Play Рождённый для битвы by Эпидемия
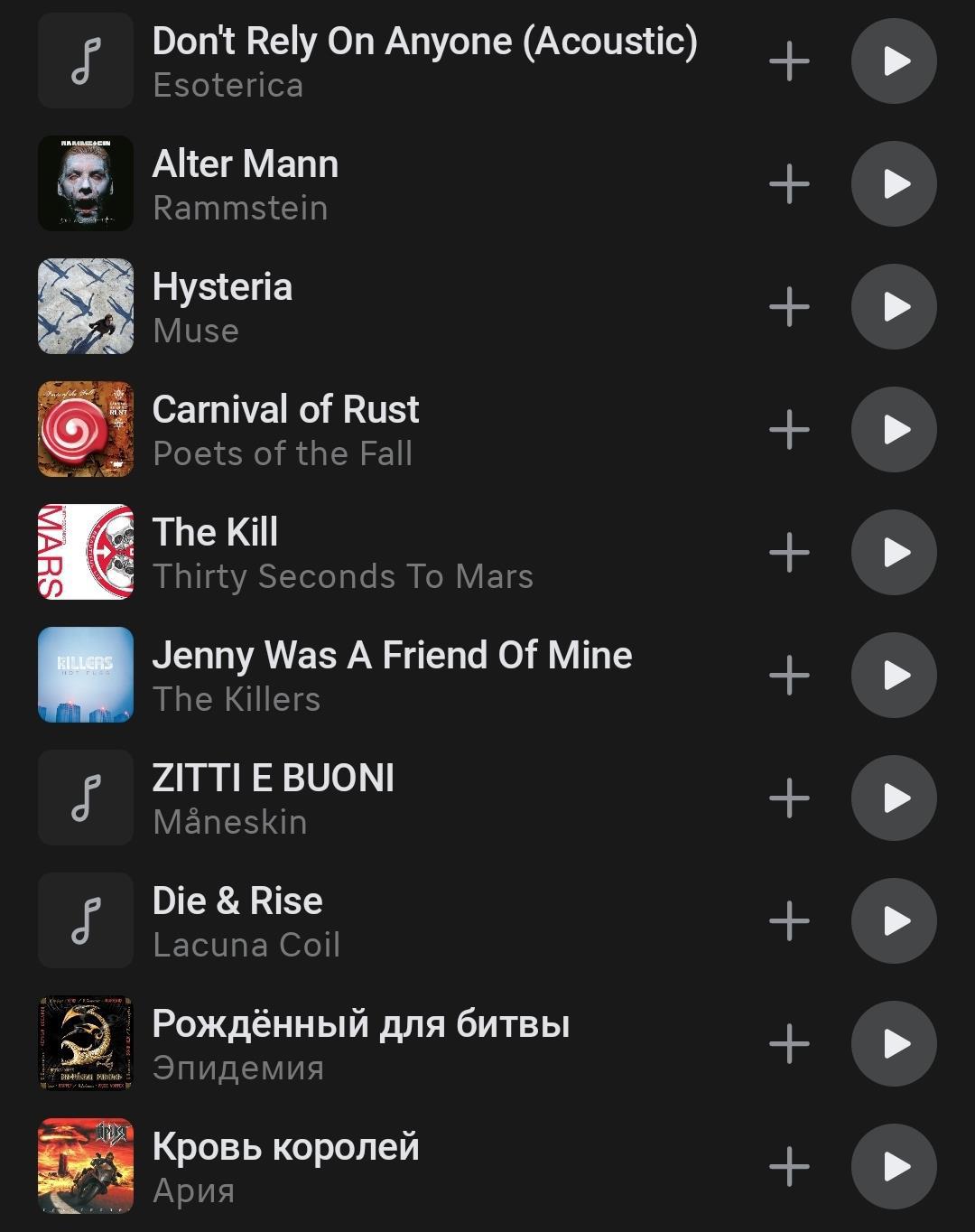Image resolution: width=975 pixels, height=1232 pixels. (x=894, y=1044)
